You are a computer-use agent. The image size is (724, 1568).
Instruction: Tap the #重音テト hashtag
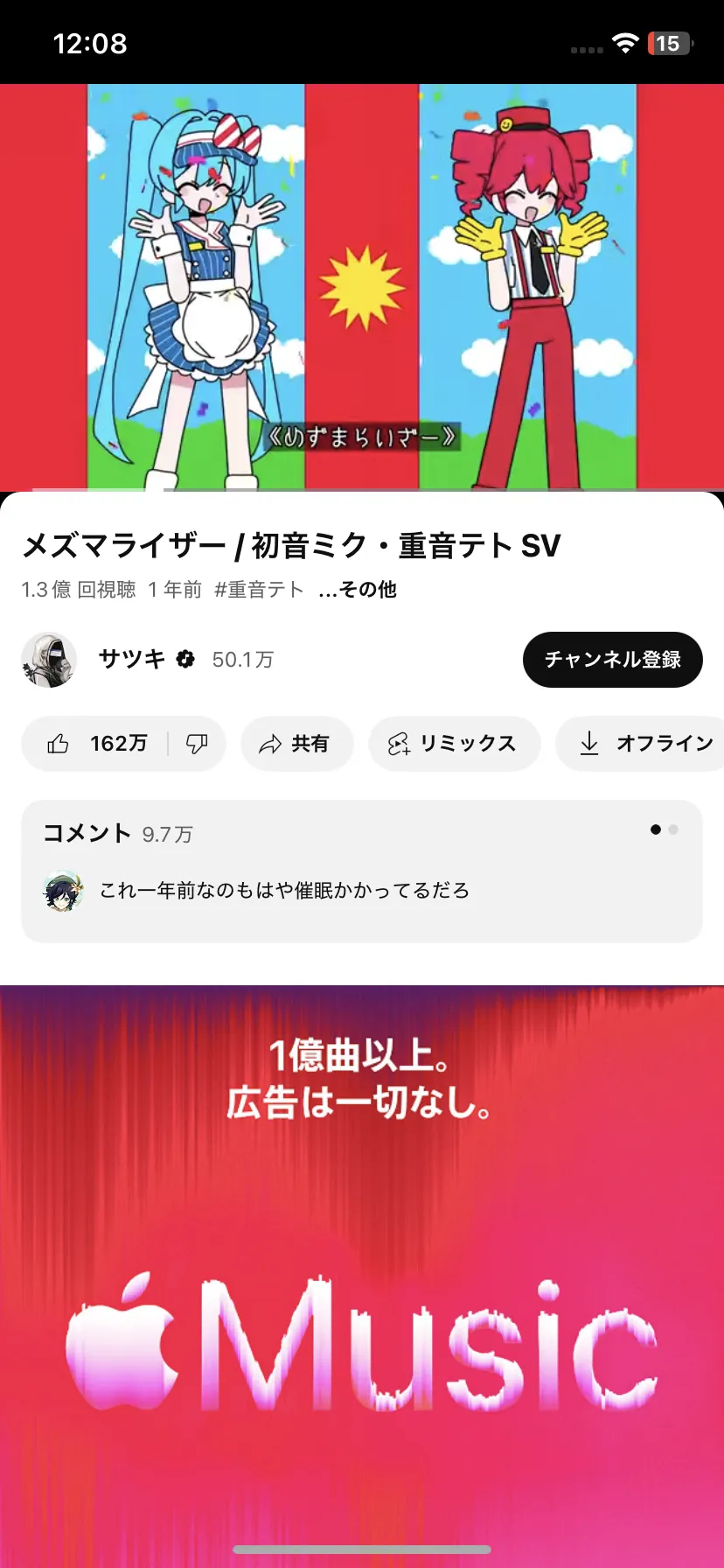(259, 590)
